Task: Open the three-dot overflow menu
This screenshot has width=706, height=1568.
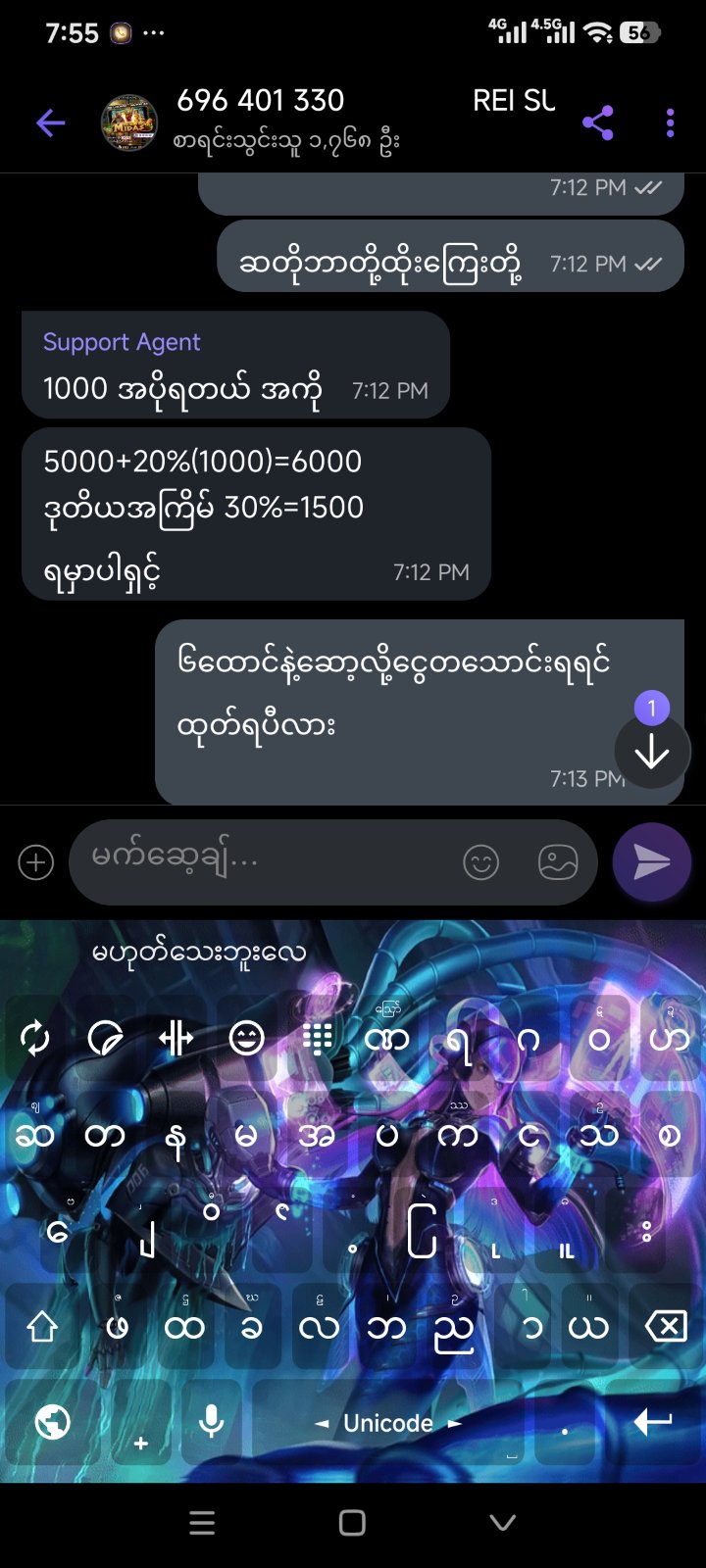Action: pyautogui.click(x=670, y=122)
